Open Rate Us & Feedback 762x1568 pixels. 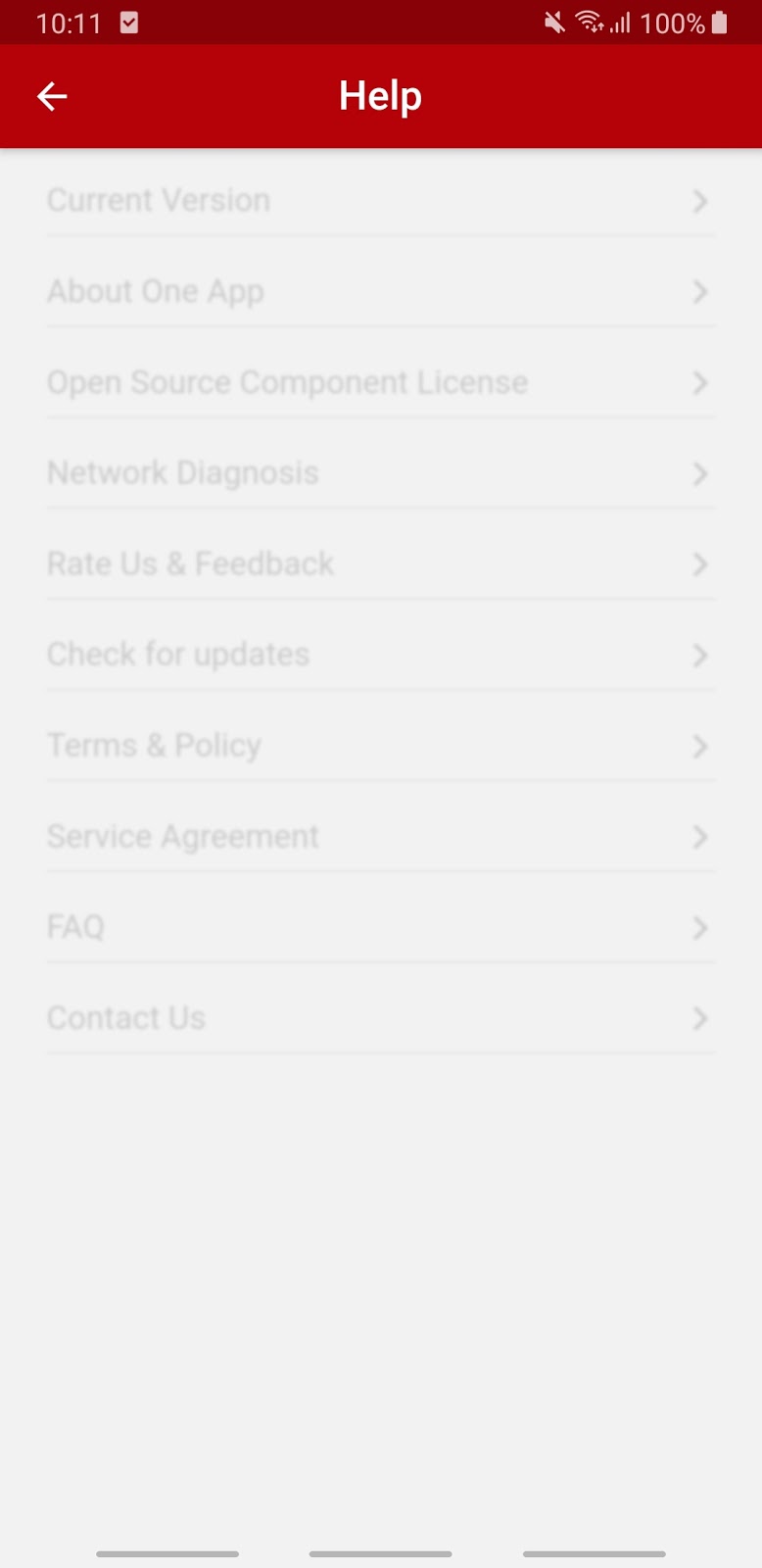(380, 564)
